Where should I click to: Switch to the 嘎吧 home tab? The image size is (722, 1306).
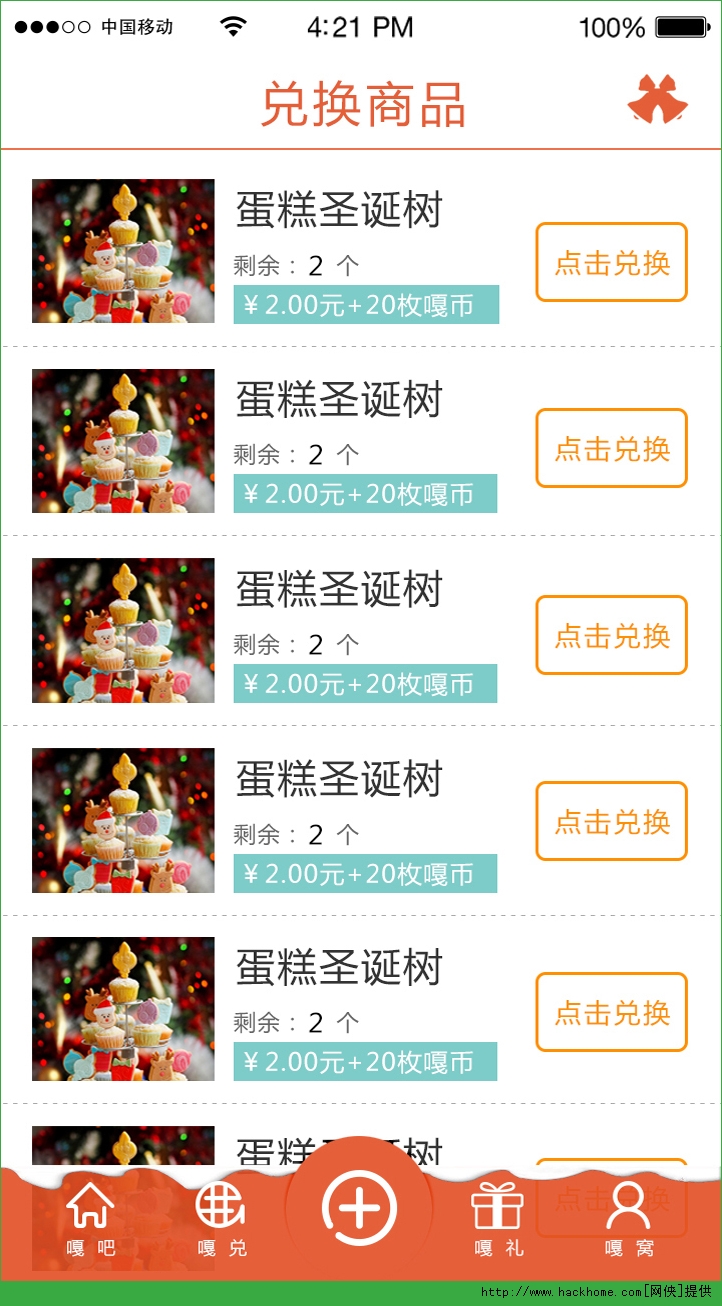click(90, 1218)
